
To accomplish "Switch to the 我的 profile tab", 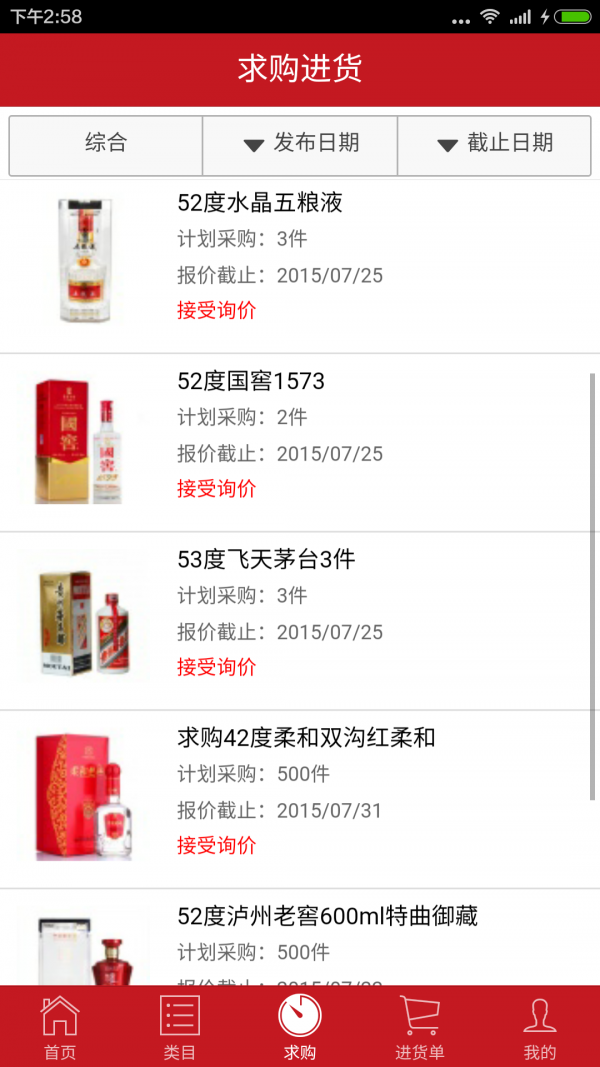I will click(x=540, y=1027).
